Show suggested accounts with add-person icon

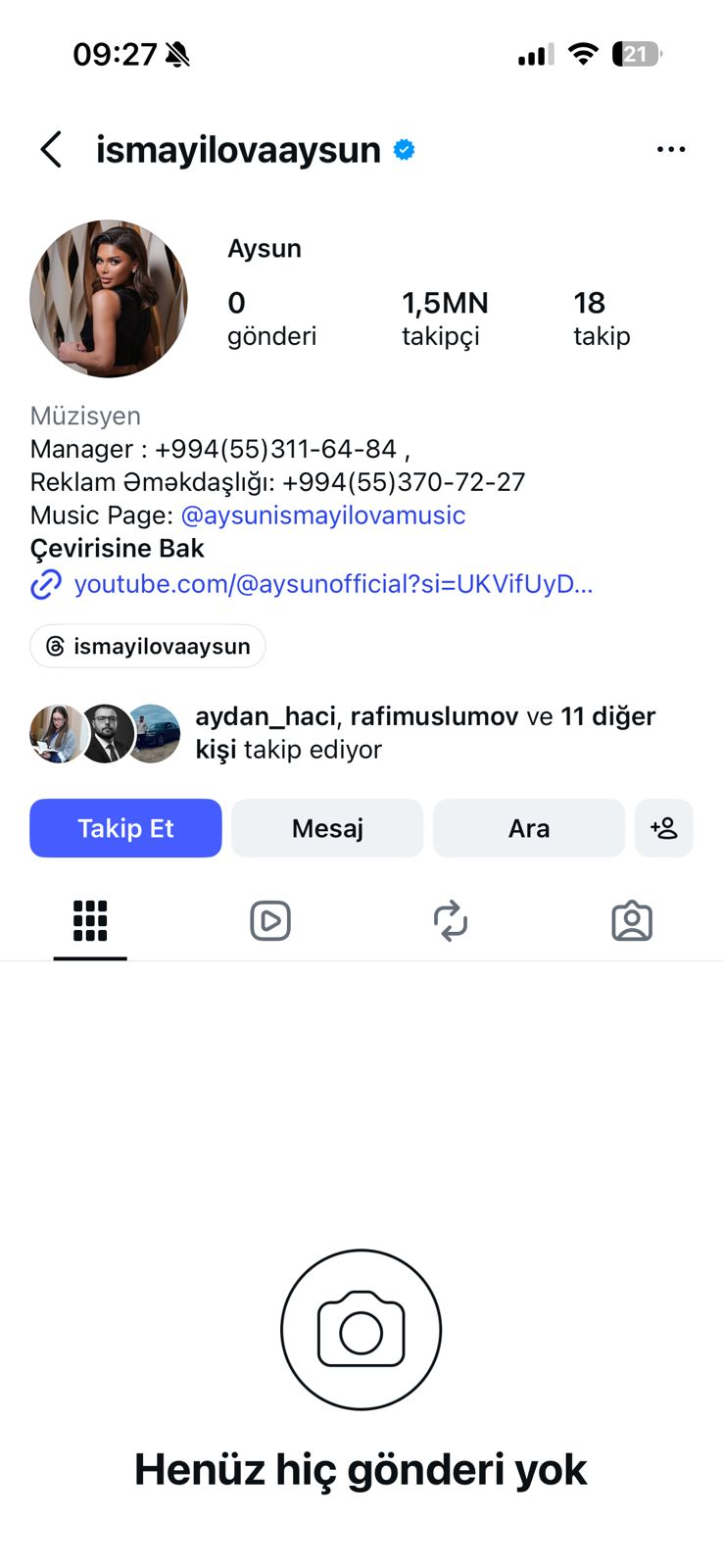click(x=664, y=828)
